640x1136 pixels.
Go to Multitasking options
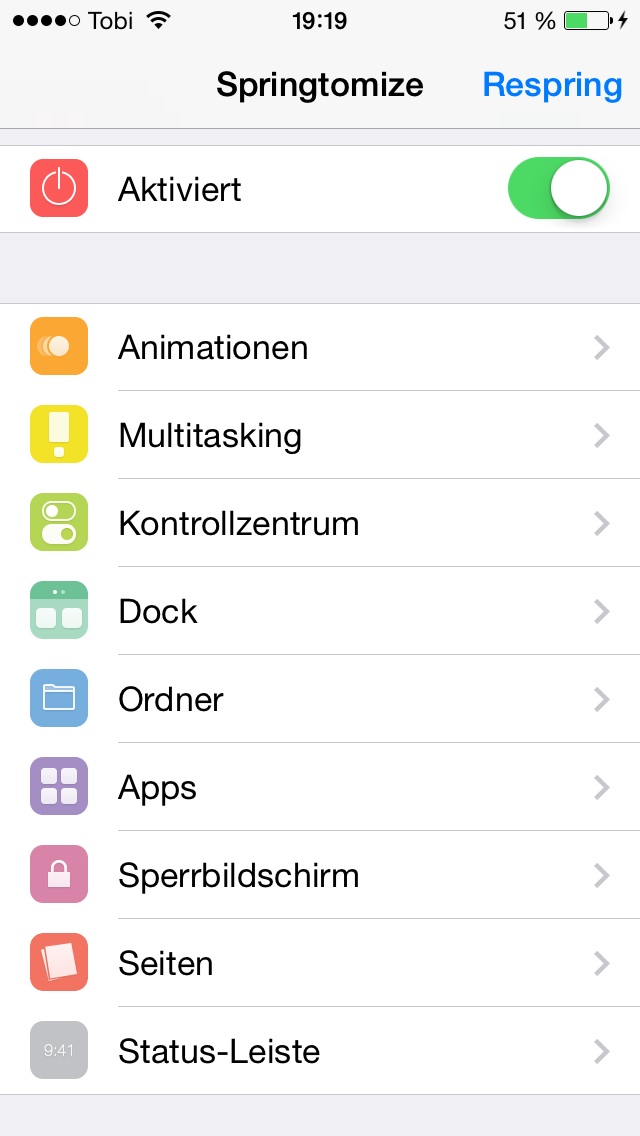pyautogui.click(x=320, y=436)
